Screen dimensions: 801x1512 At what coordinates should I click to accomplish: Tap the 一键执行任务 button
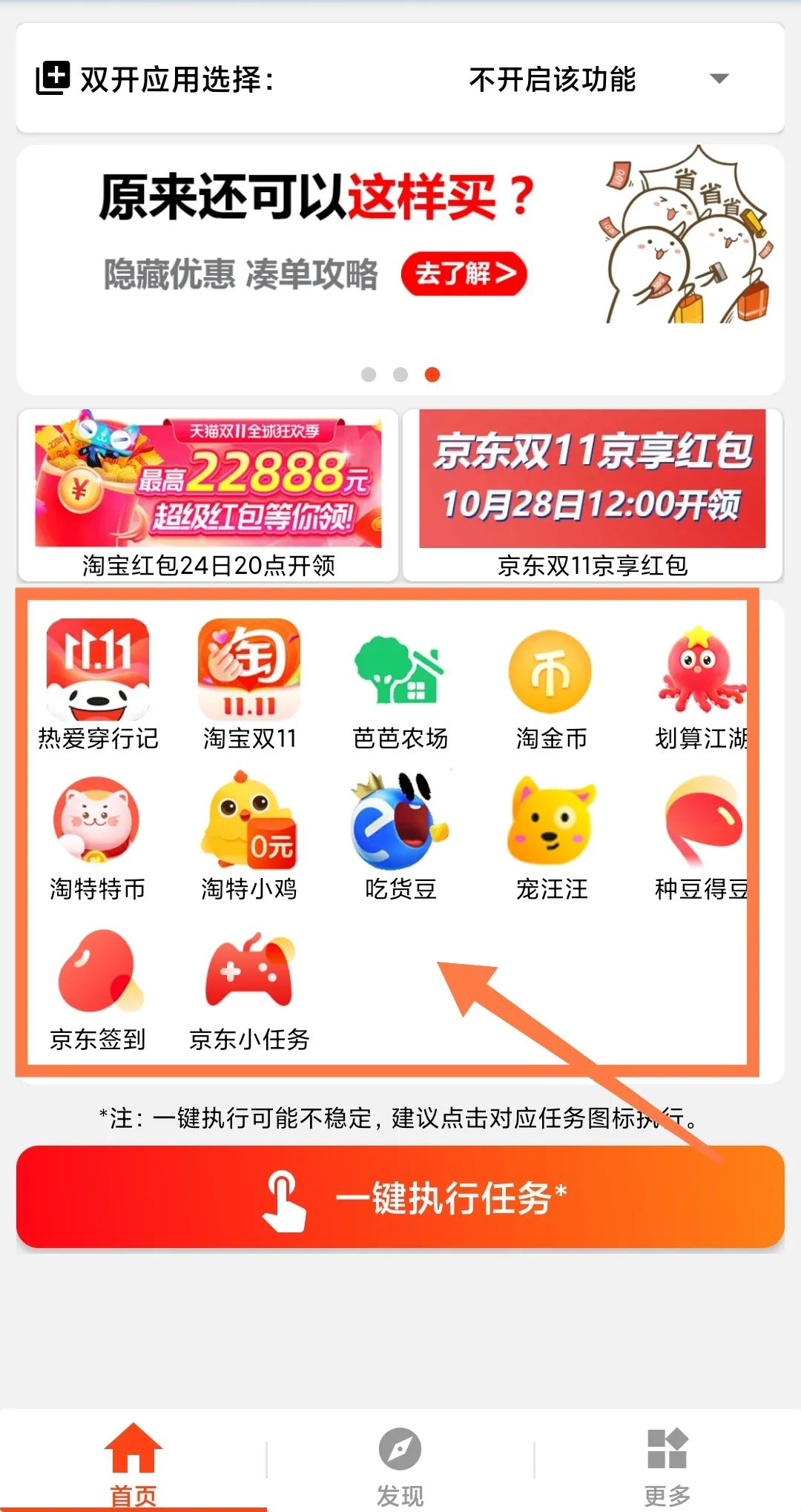(x=400, y=1197)
